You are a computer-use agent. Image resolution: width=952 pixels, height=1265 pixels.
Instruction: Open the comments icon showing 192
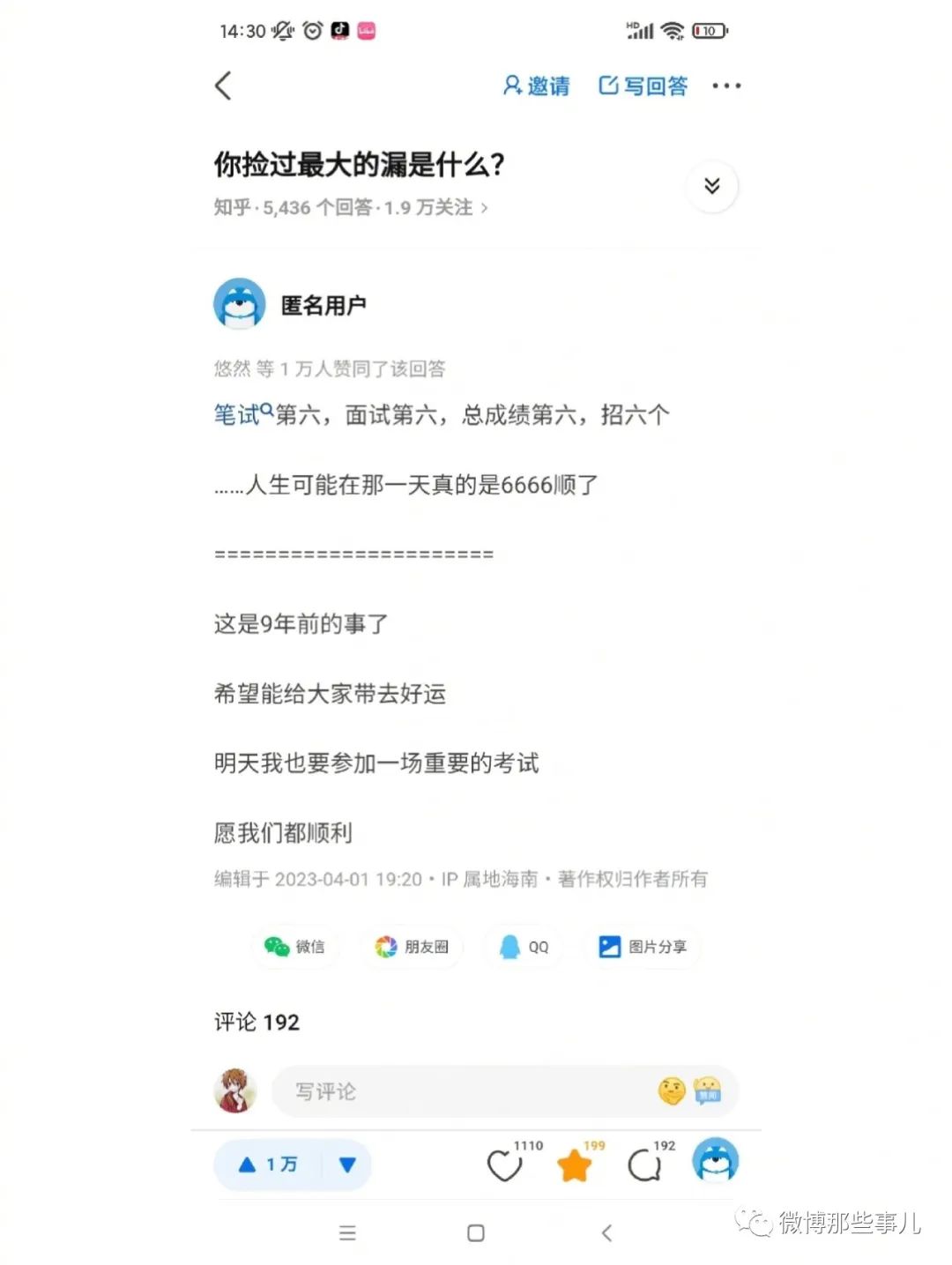[x=644, y=1165]
